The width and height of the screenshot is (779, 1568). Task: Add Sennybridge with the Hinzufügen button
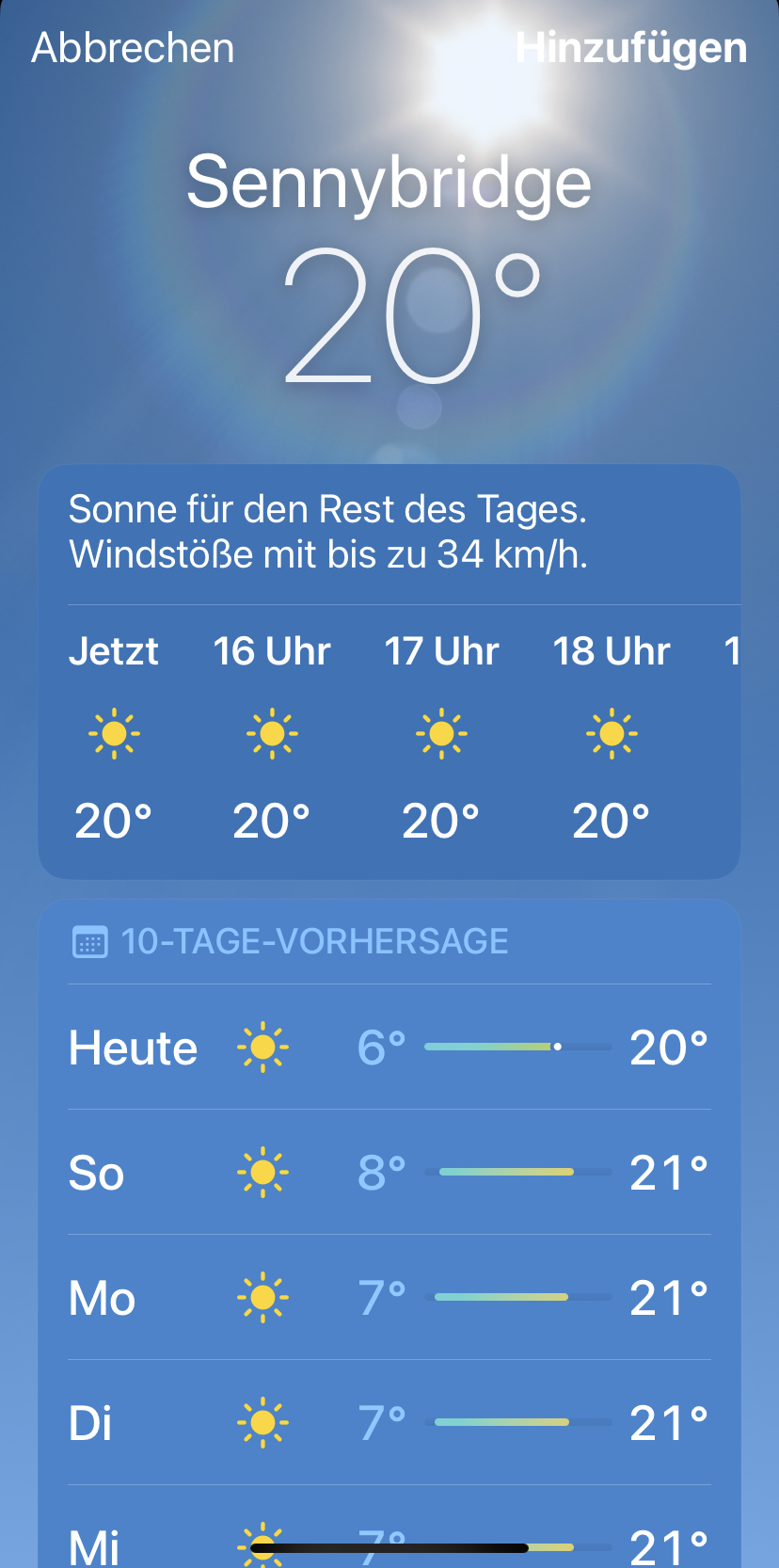click(x=630, y=48)
